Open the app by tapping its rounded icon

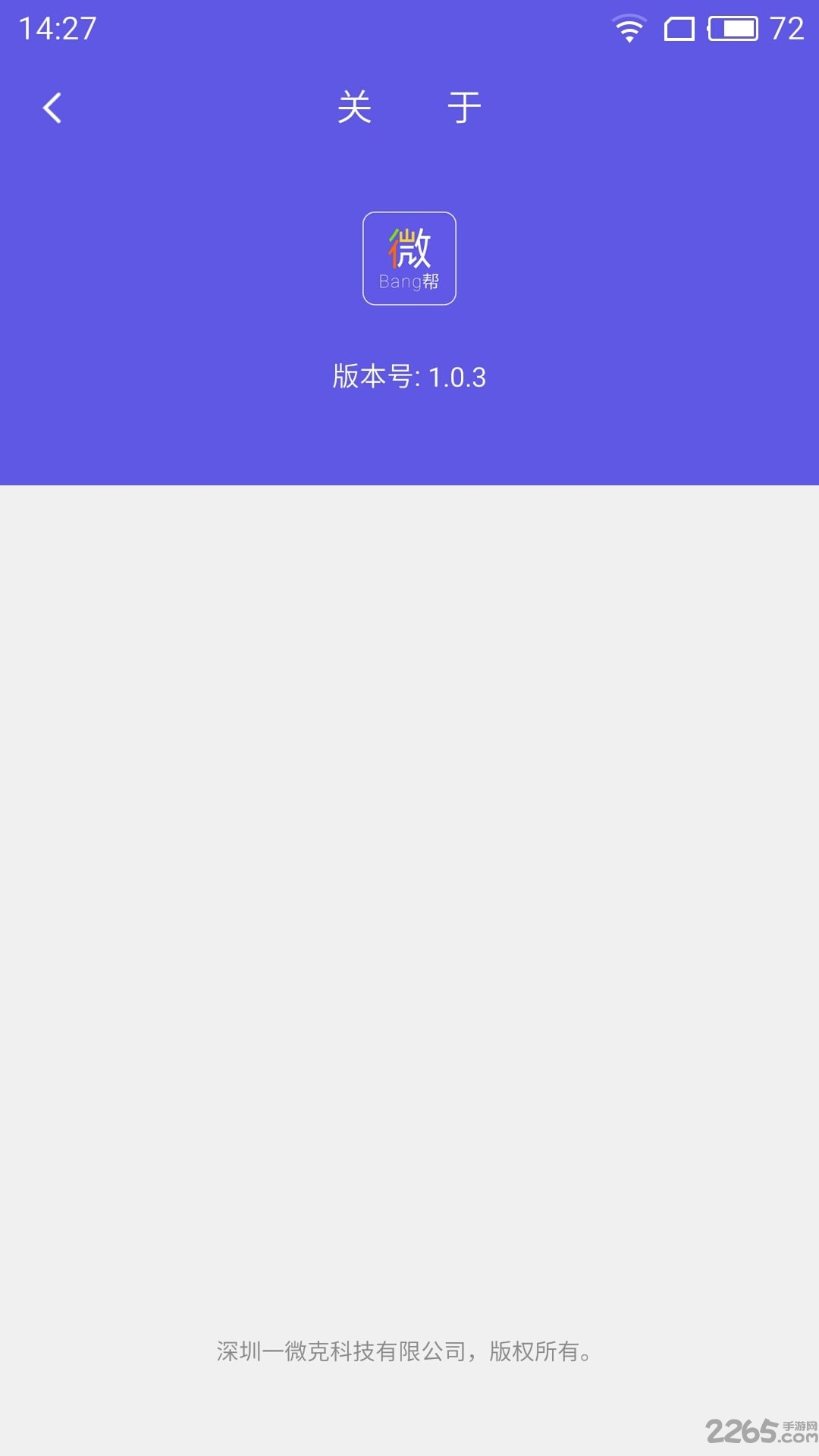[409, 258]
